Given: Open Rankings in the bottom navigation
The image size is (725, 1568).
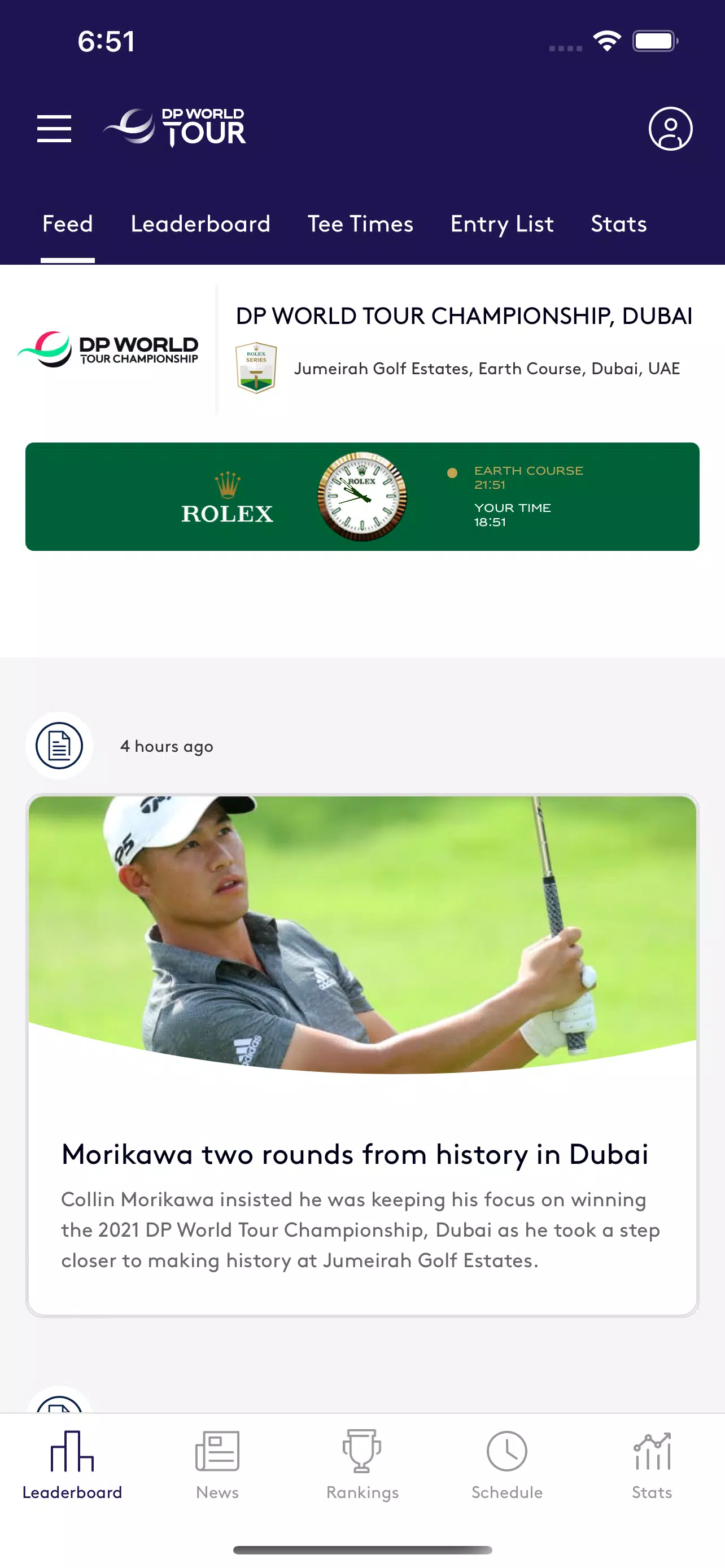Looking at the screenshot, I should click(362, 1466).
